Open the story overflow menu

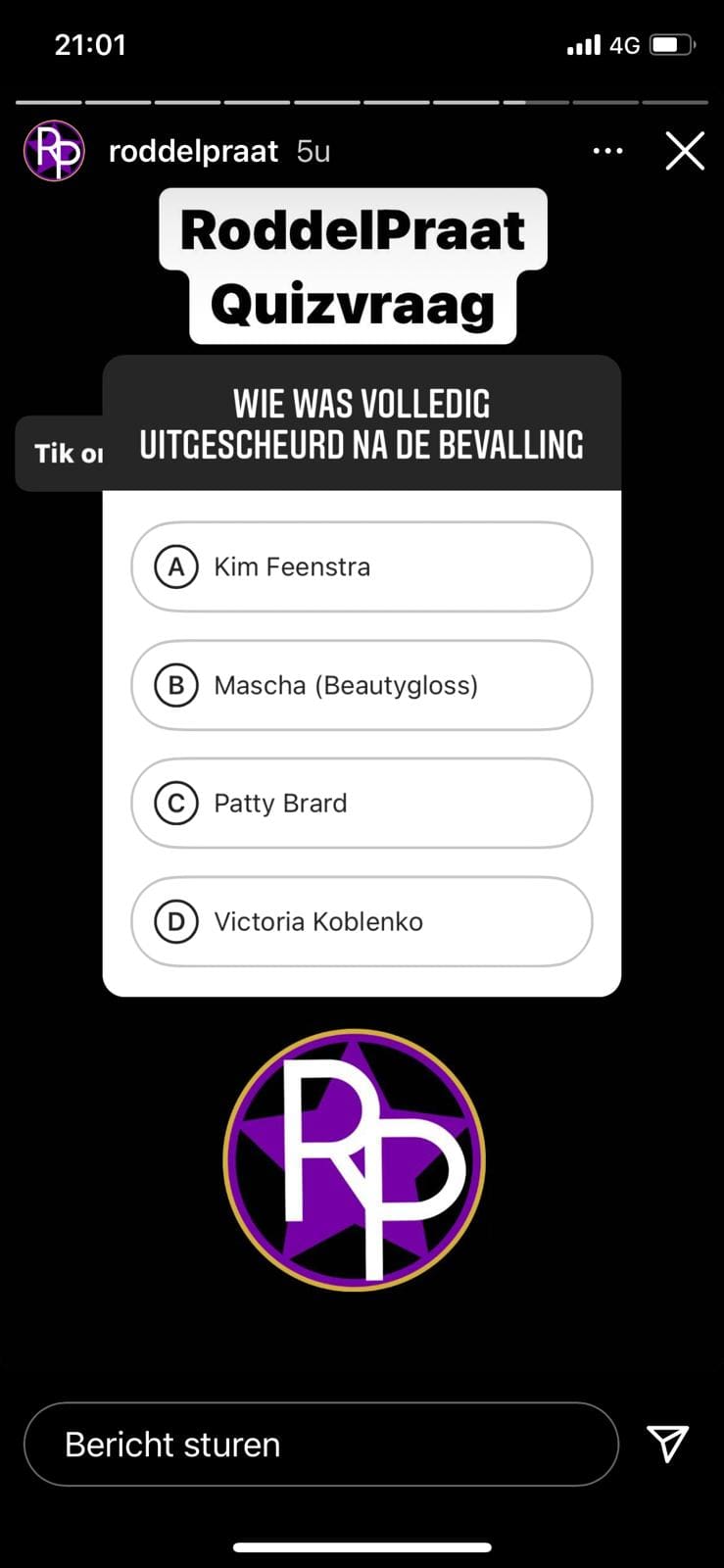click(x=607, y=151)
